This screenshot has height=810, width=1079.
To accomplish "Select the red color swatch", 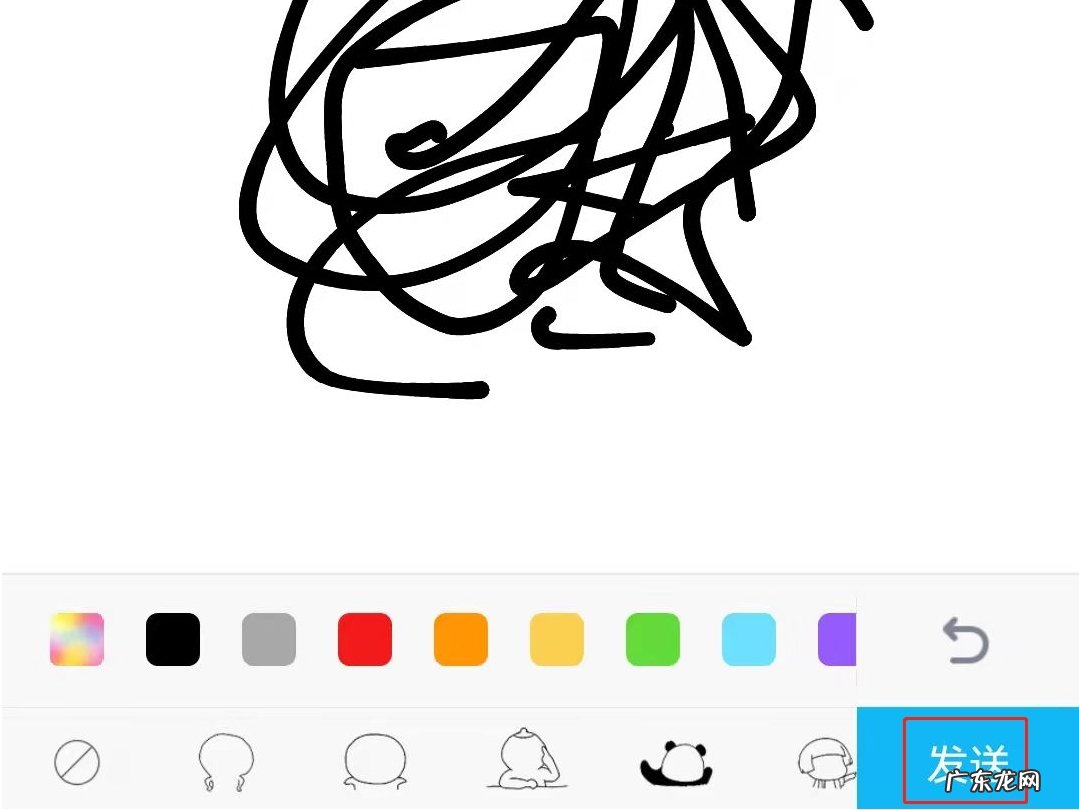I will coord(365,640).
